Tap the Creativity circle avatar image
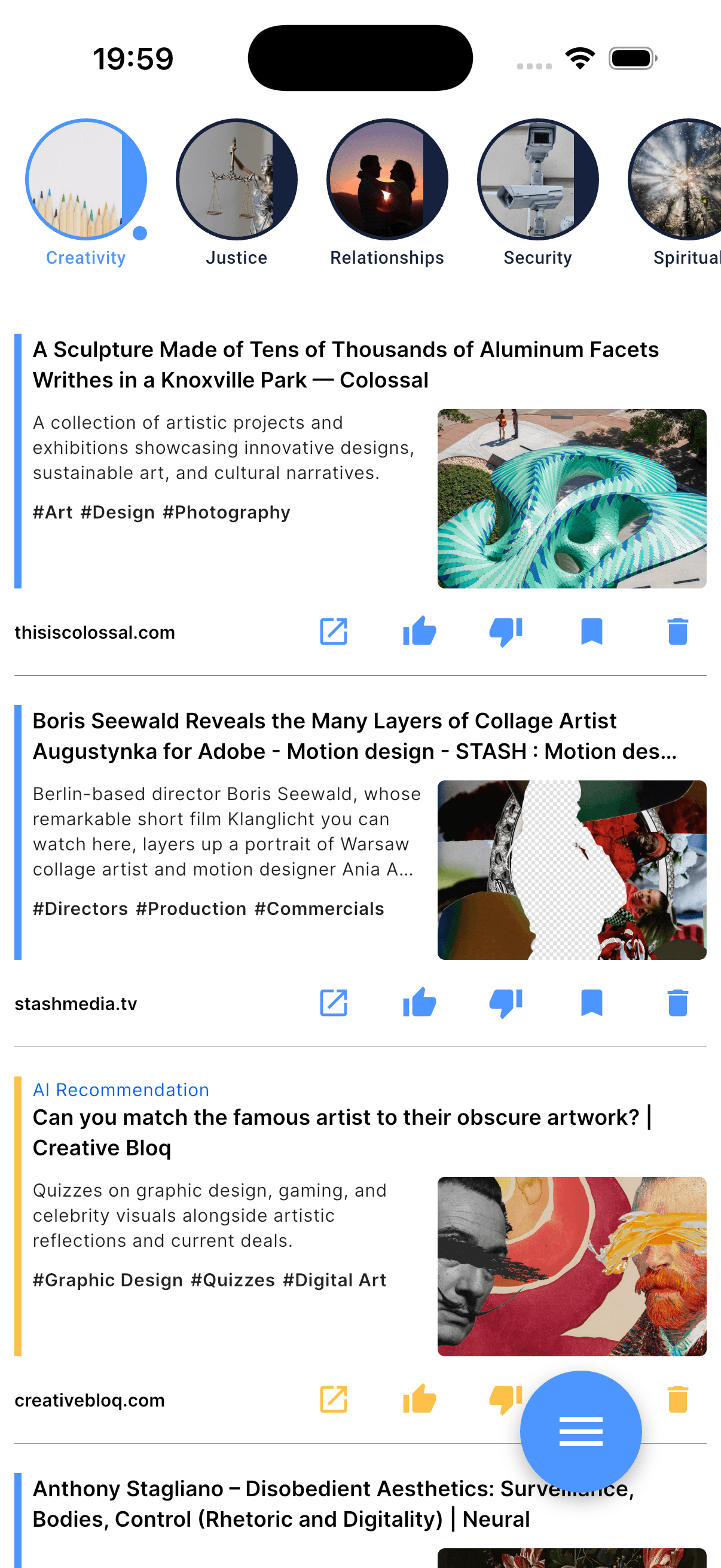Viewport: 721px width, 1568px height. point(85,178)
